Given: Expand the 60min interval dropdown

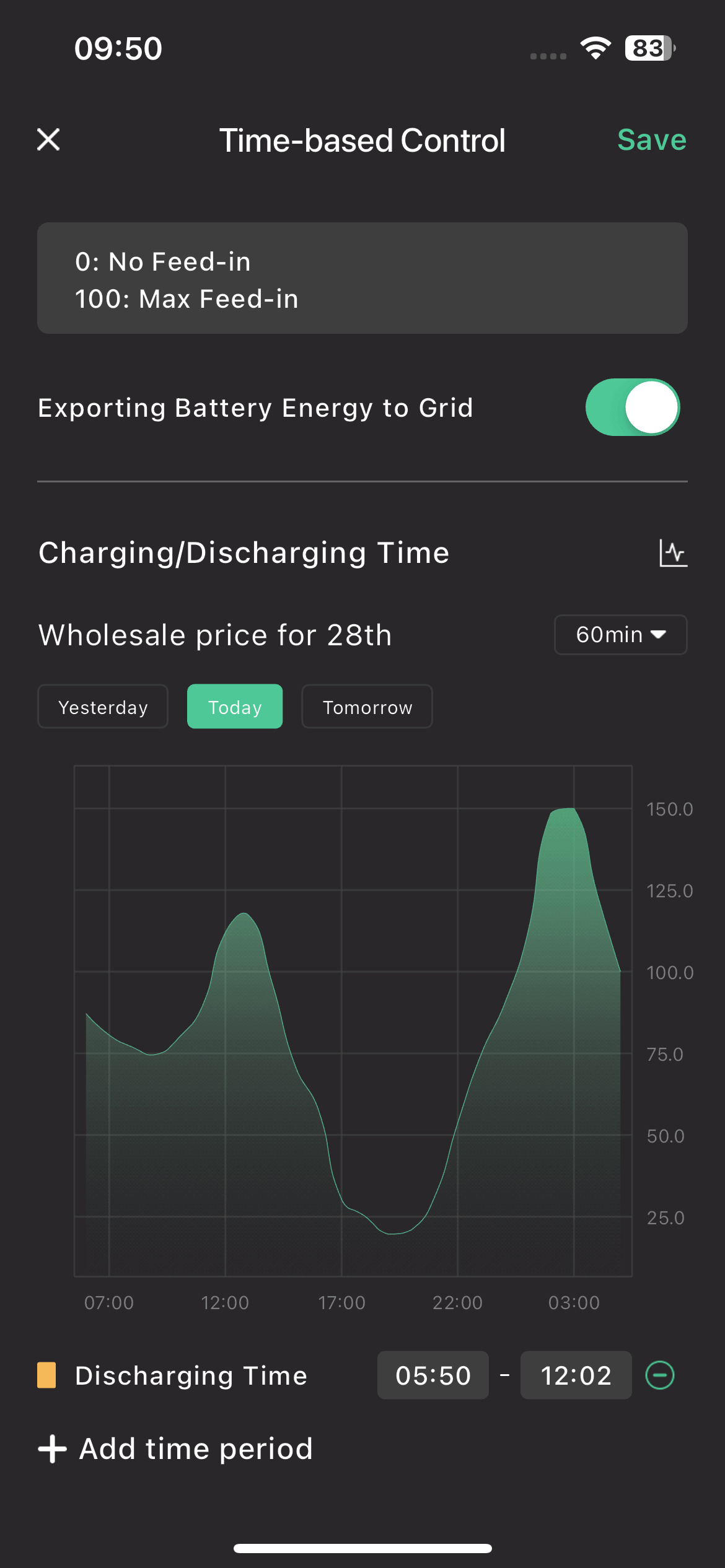Looking at the screenshot, I should pos(620,635).
